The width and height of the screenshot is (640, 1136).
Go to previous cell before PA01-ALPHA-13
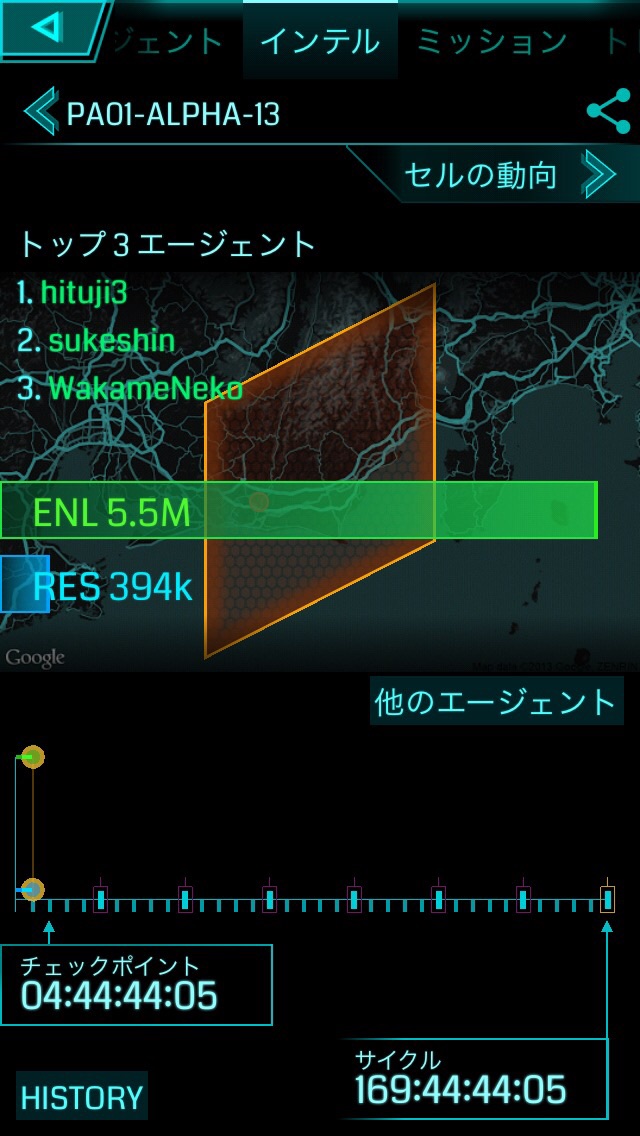[40, 113]
